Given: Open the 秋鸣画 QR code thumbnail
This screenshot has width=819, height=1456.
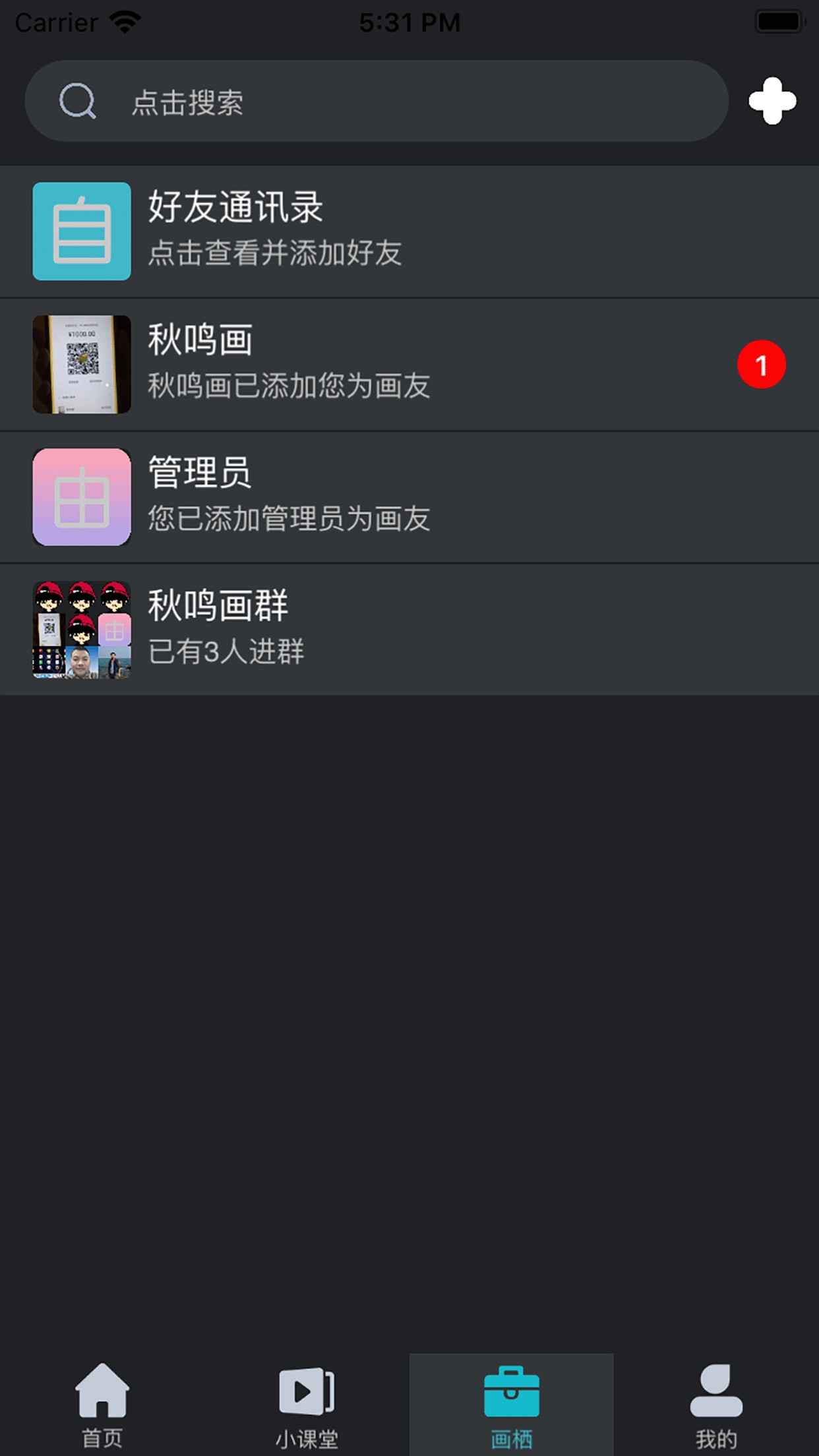Looking at the screenshot, I should 81,364.
